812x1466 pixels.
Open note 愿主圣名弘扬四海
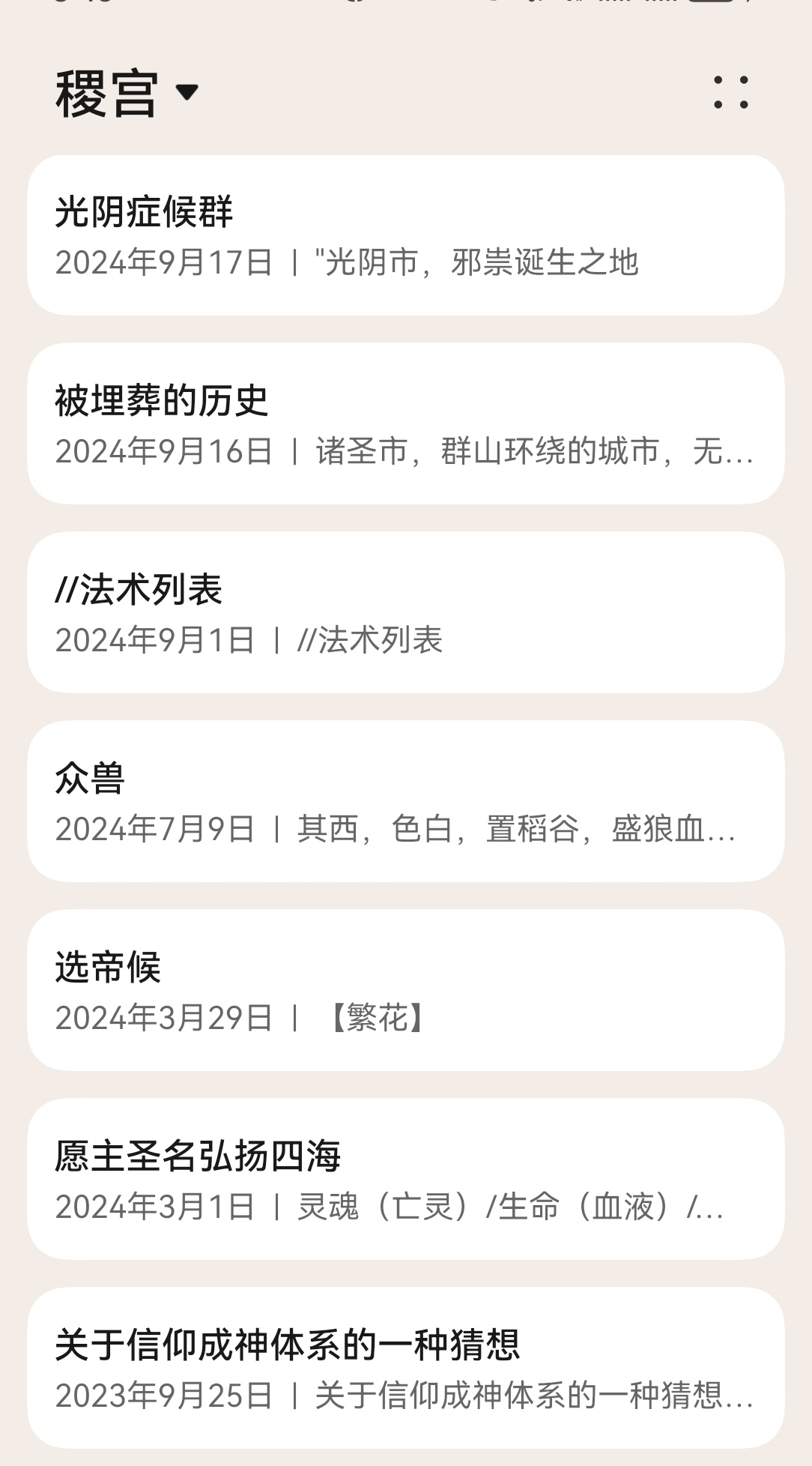click(x=405, y=1180)
